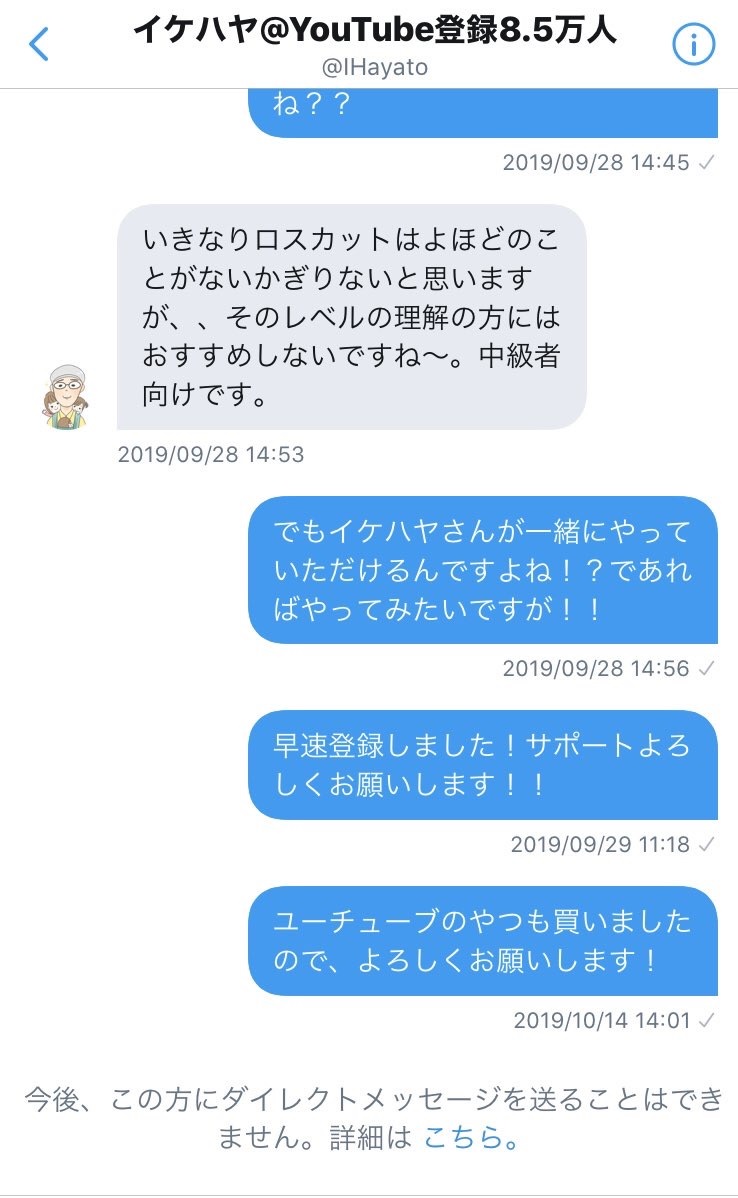Open conversation info for イケハヤ
The width and height of the screenshot is (738, 1198).
692,44
